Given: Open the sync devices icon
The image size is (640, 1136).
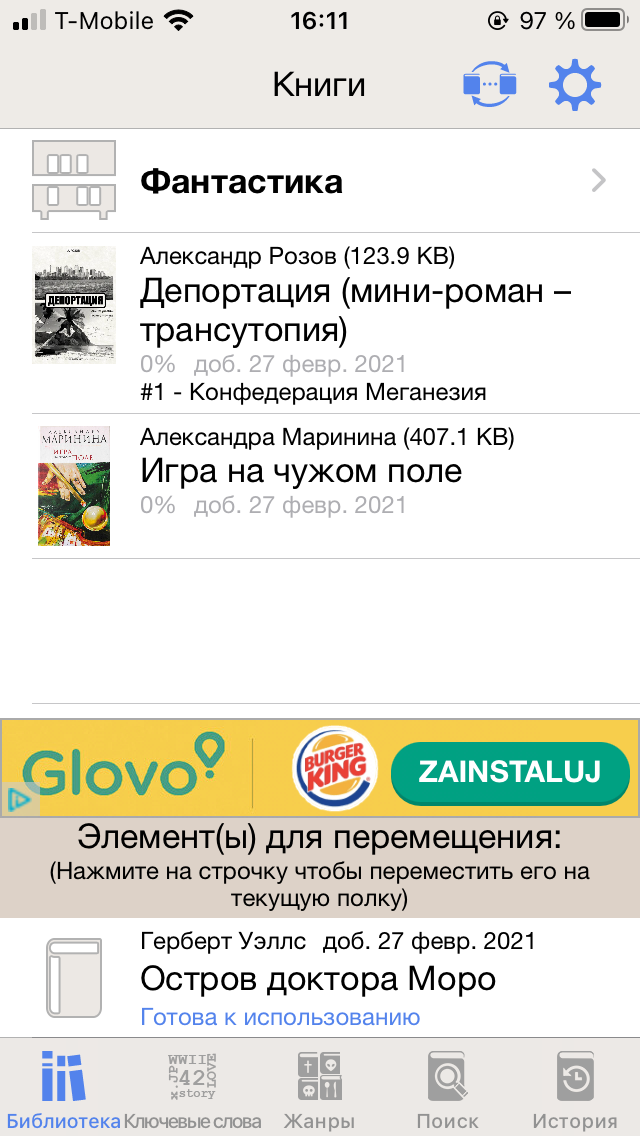Looking at the screenshot, I should click(x=489, y=85).
